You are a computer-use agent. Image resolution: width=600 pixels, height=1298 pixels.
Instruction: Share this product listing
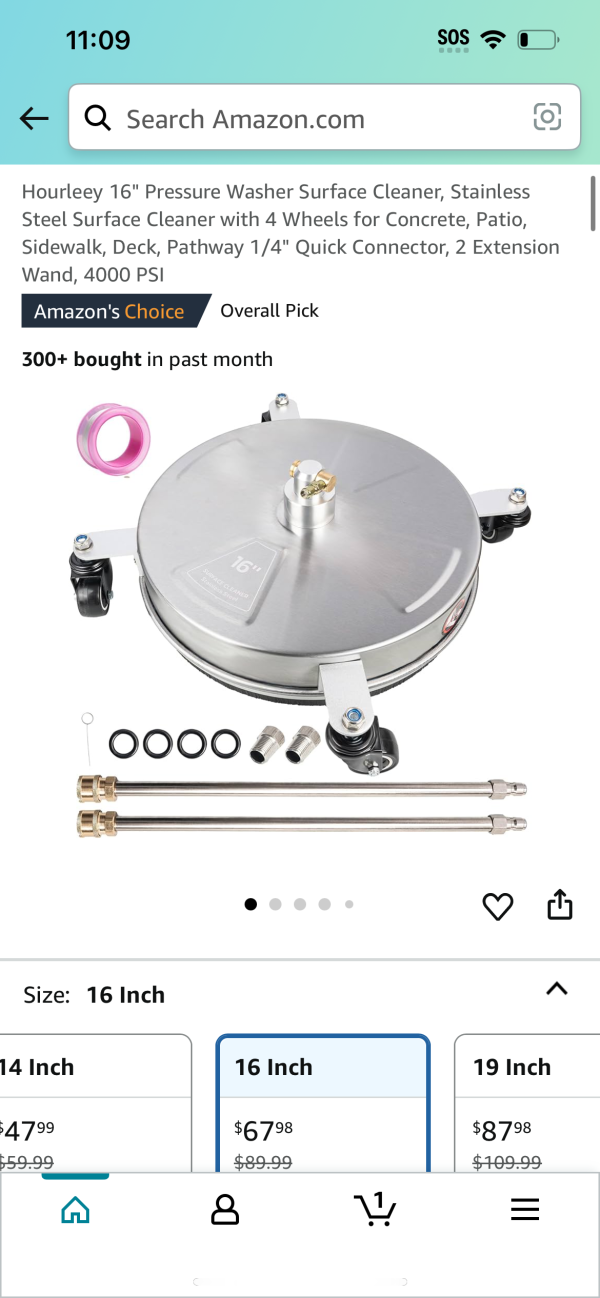tap(560, 904)
